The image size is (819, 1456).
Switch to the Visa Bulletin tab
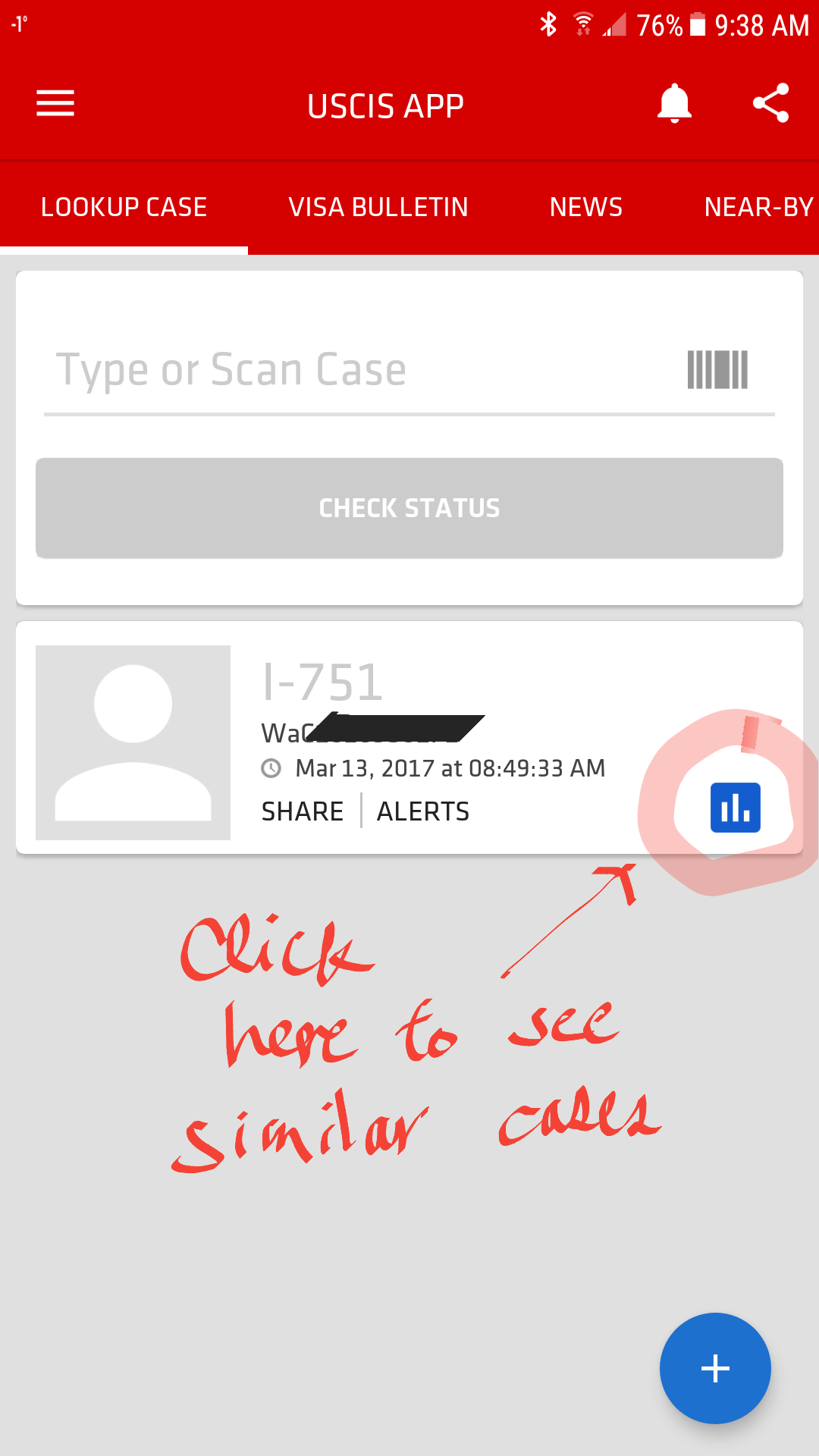pyautogui.click(x=378, y=207)
